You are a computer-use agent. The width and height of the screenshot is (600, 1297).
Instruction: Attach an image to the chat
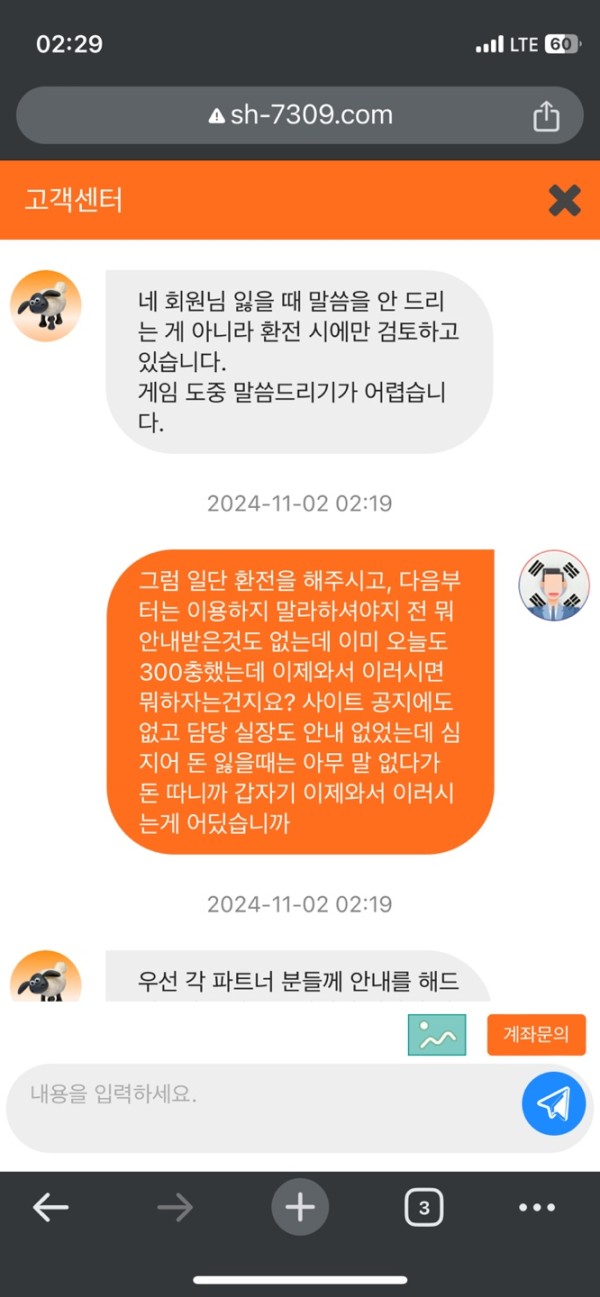coord(437,1035)
